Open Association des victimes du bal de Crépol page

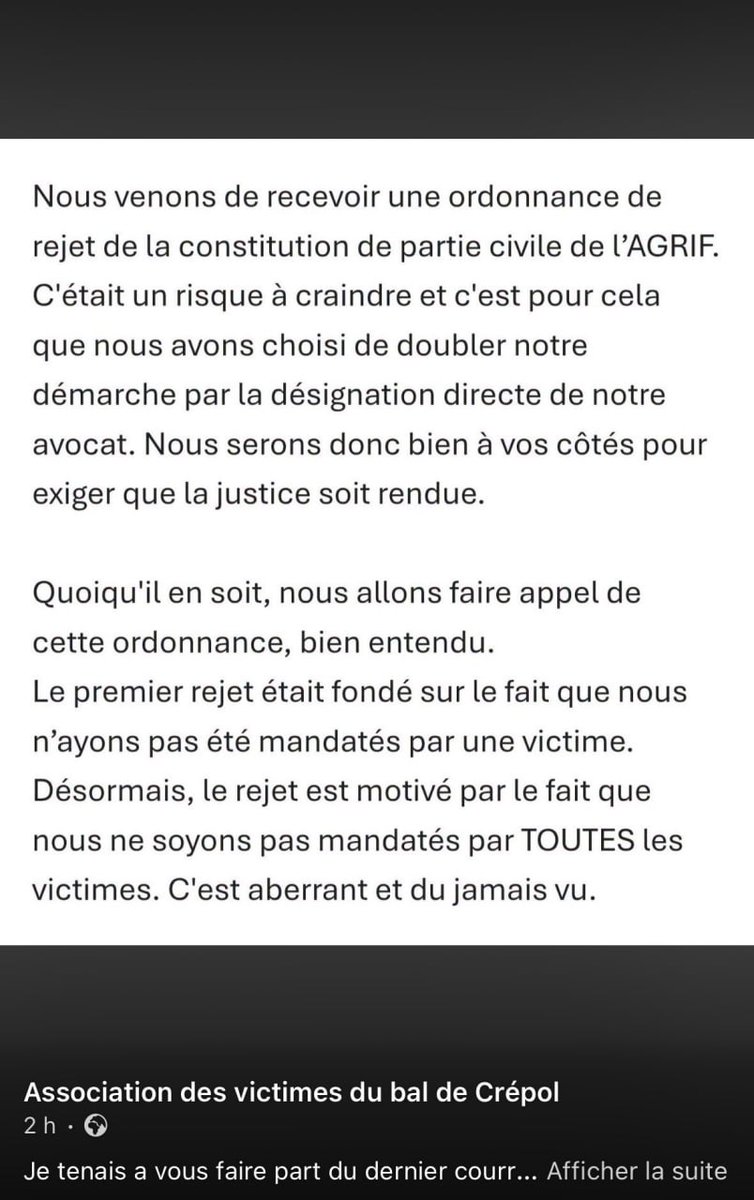click(x=304, y=1092)
